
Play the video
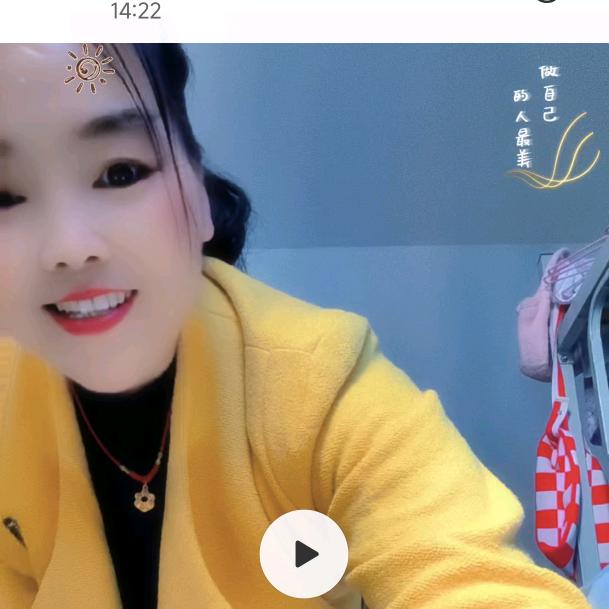tap(304, 554)
